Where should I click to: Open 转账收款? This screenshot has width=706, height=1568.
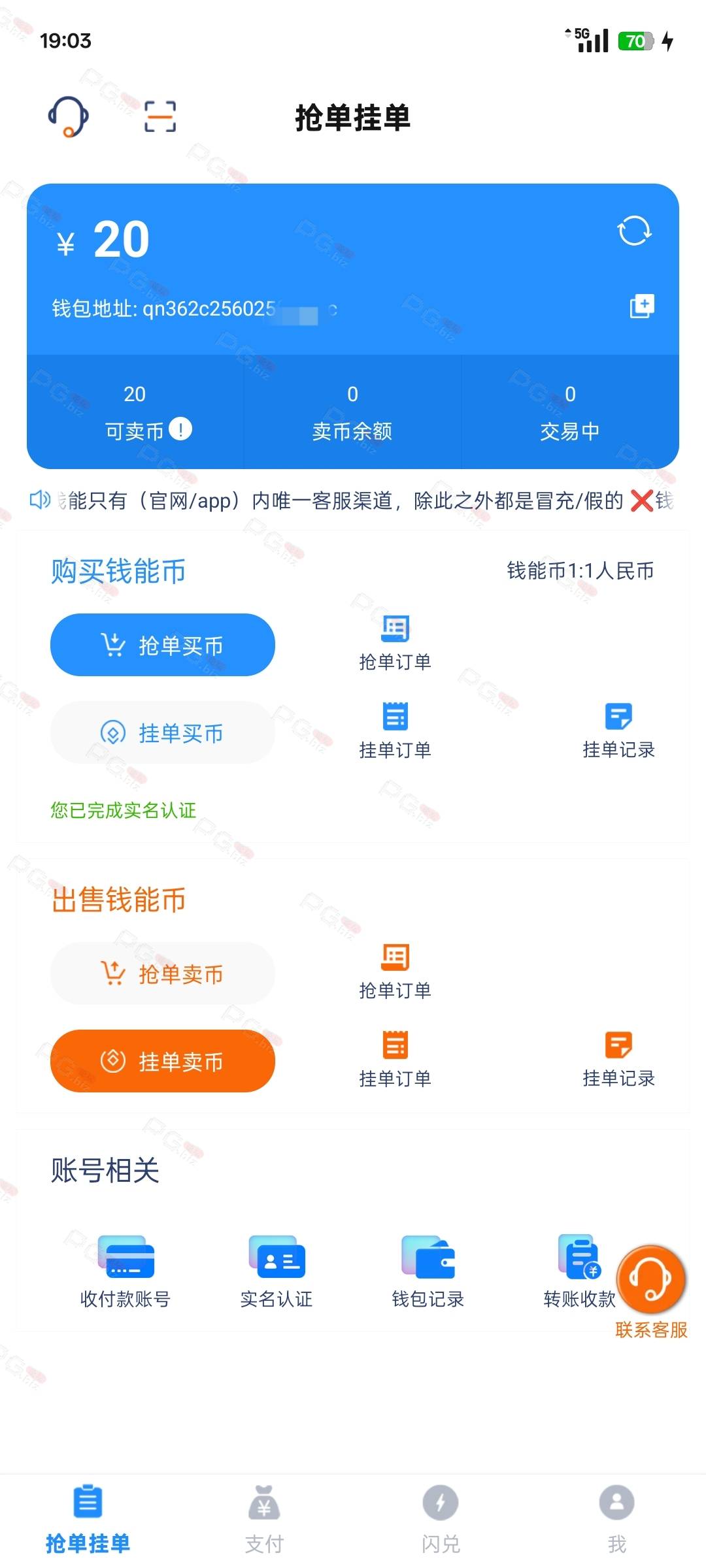[x=580, y=1272]
